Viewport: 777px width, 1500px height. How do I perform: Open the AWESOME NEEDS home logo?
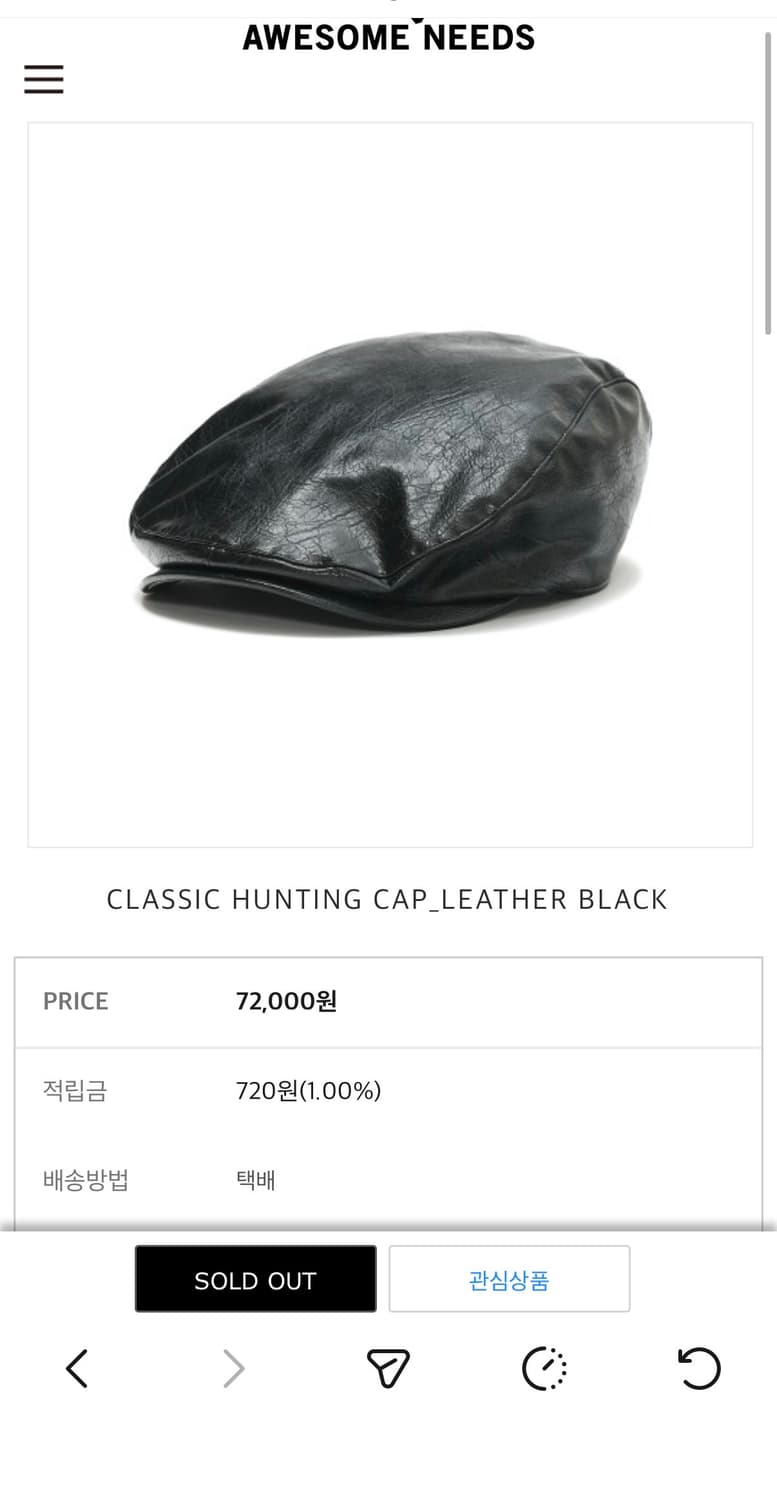pyautogui.click(x=388, y=36)
